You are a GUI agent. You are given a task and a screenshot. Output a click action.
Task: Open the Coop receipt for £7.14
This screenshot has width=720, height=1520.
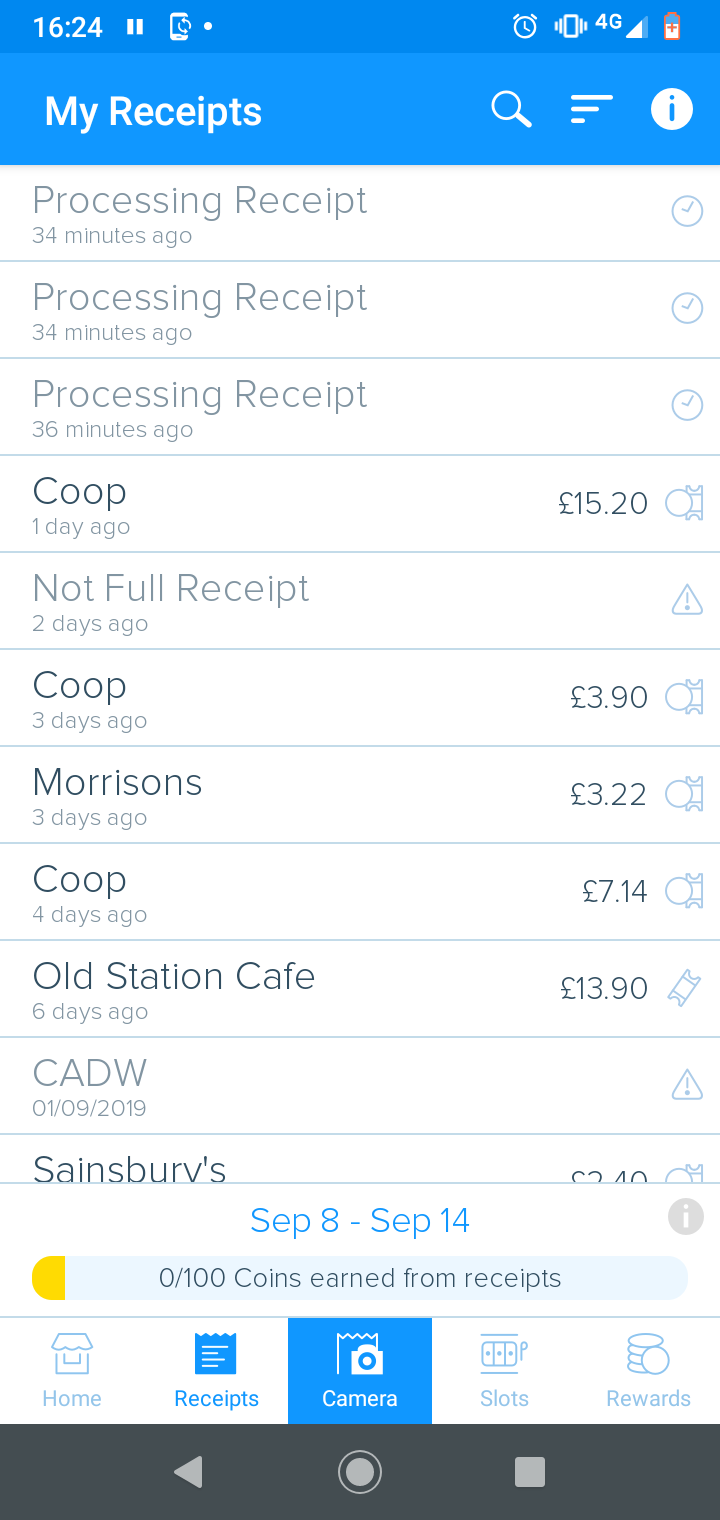(x=360, y=892)
